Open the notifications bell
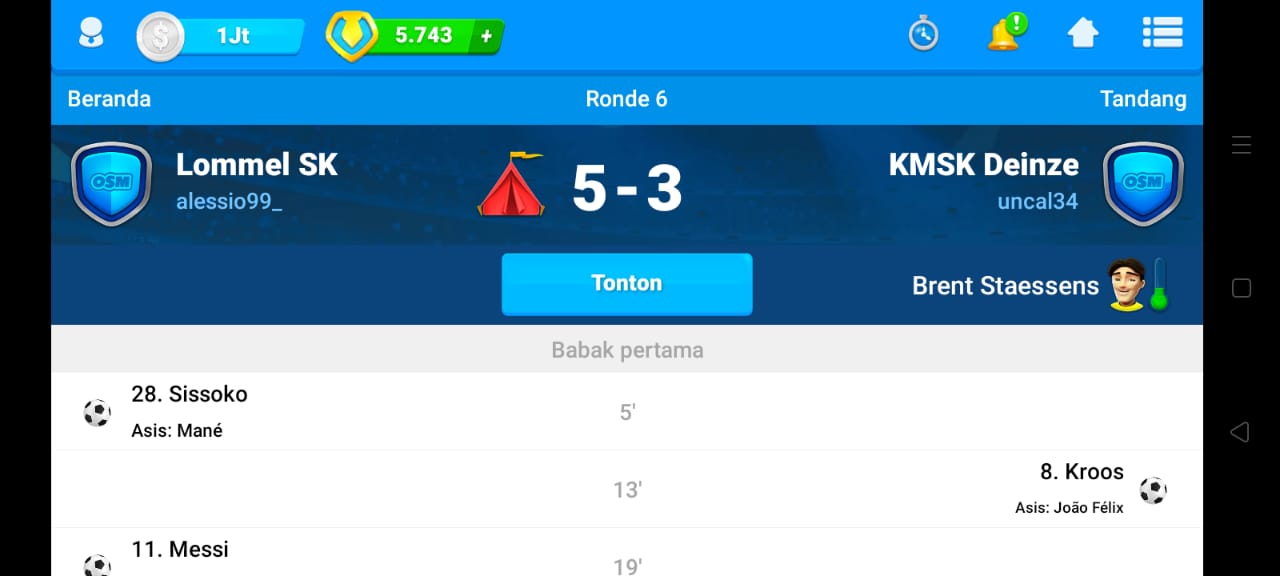The height and width of the screenshot is (576, 1280). (1003, 33)
